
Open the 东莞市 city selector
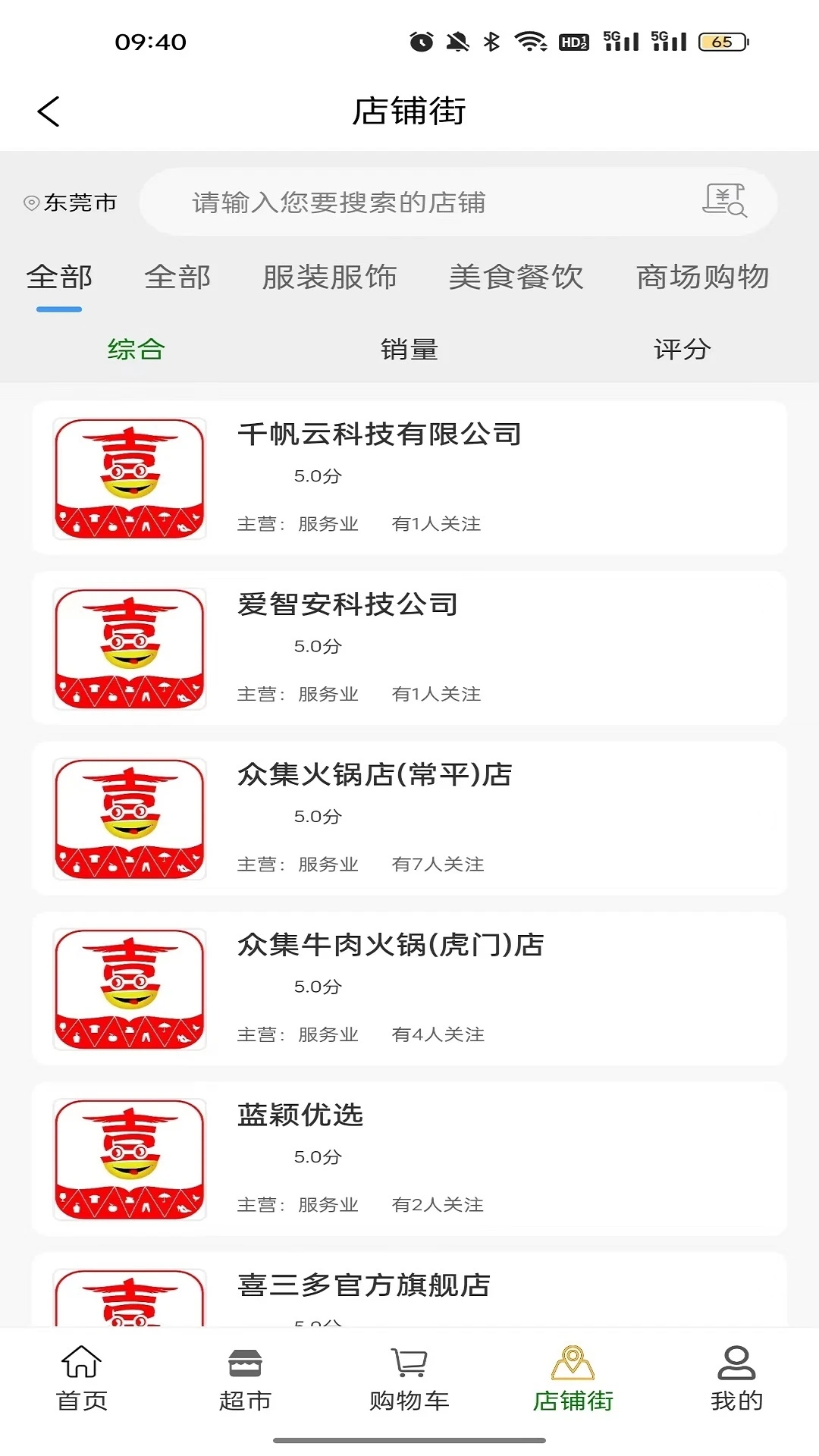coord(79,202)
